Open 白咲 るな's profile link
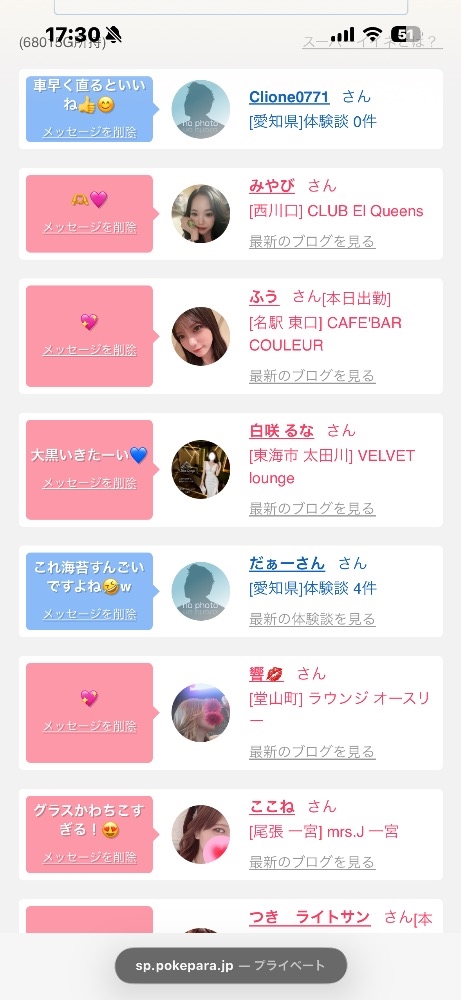Viewport: 461px width, 1000px height. [281, 430]
